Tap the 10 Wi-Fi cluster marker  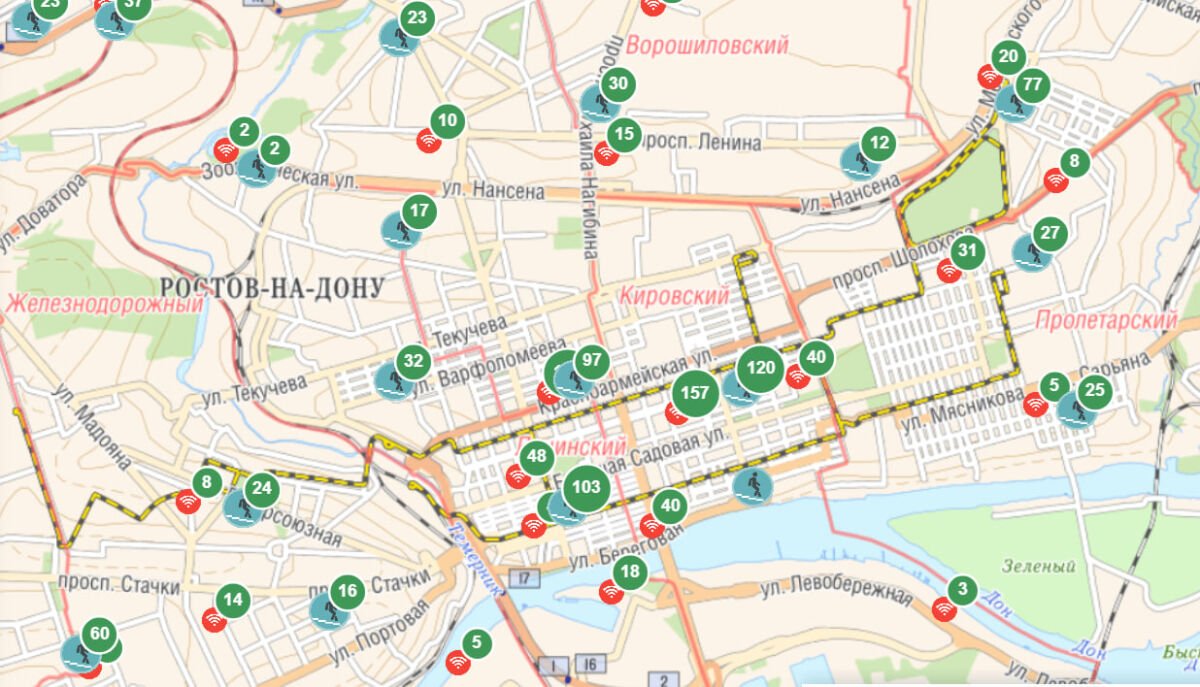tap(447, 122)
